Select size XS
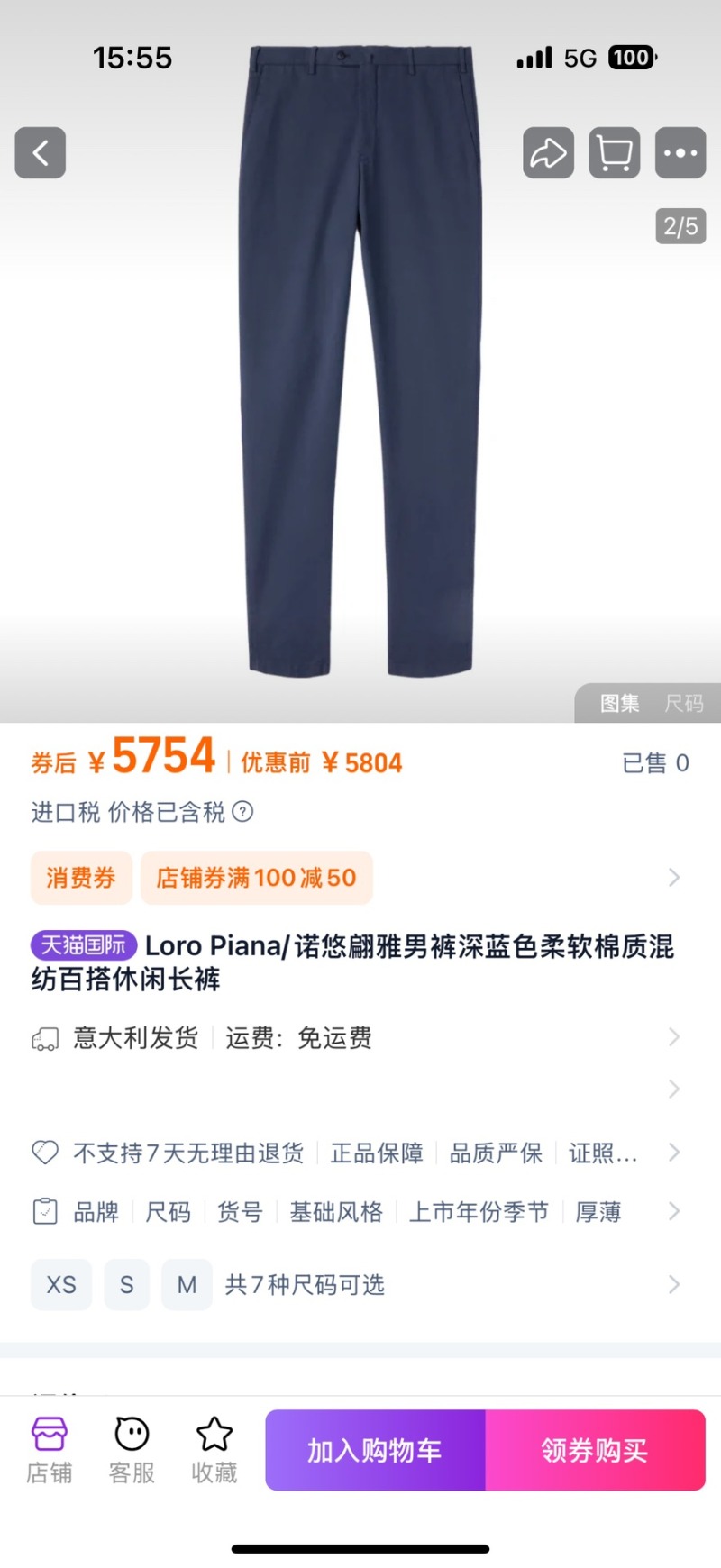This screenshot has width=721, height=1568. coord(61,1284)
